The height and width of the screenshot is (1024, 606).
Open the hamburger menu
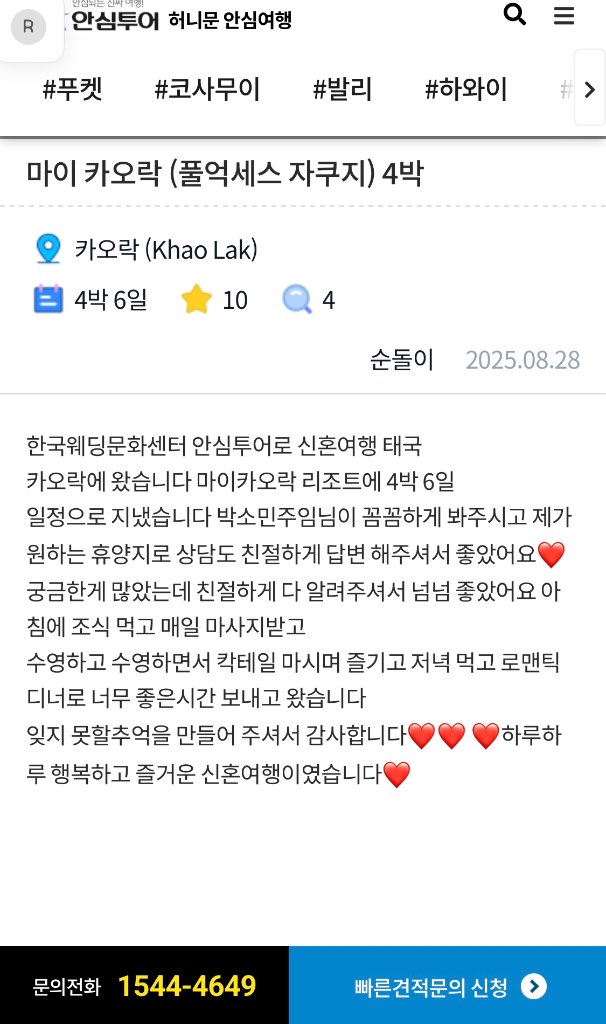click(564, 16)
